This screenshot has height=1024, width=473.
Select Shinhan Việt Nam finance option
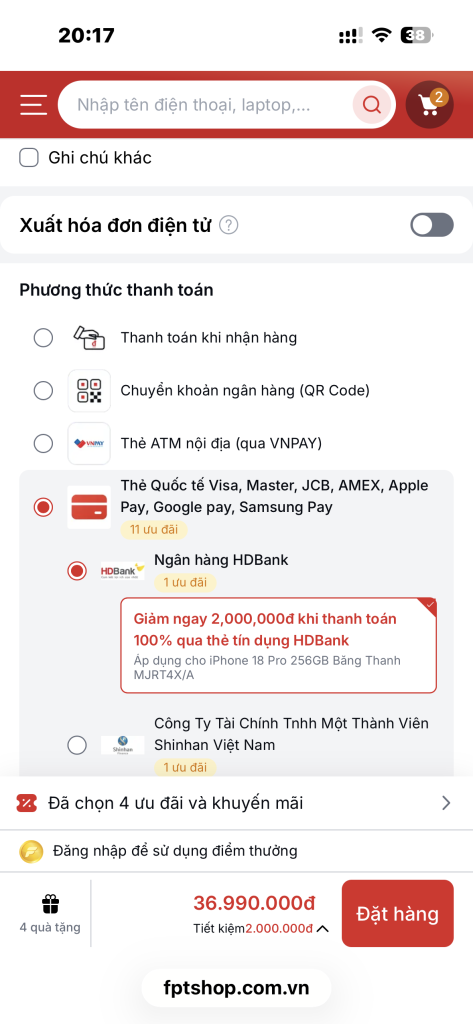tap(77, 745)
